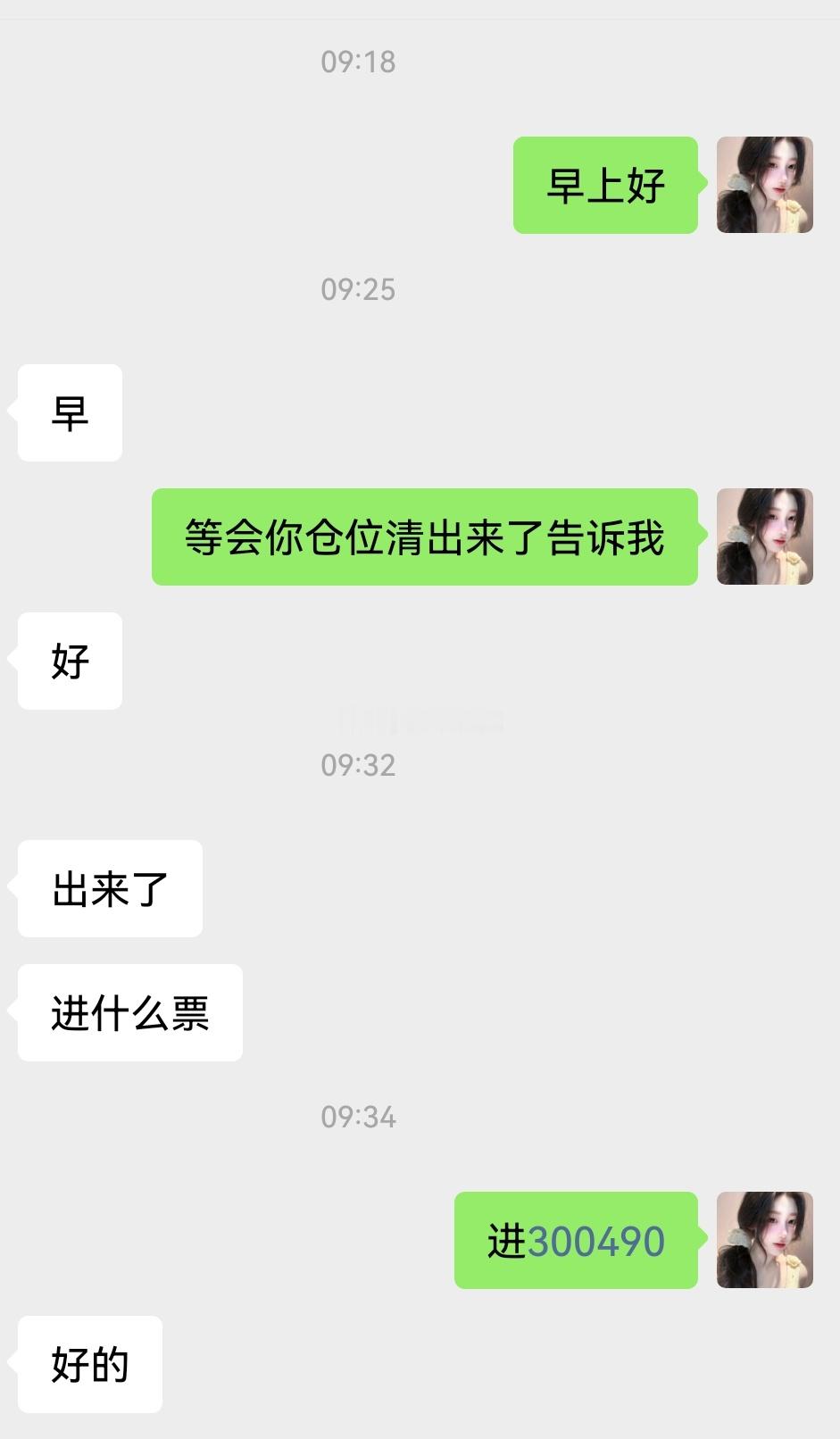Tap the avatar beside 等会你仓位清出来了告诉我

765,537
